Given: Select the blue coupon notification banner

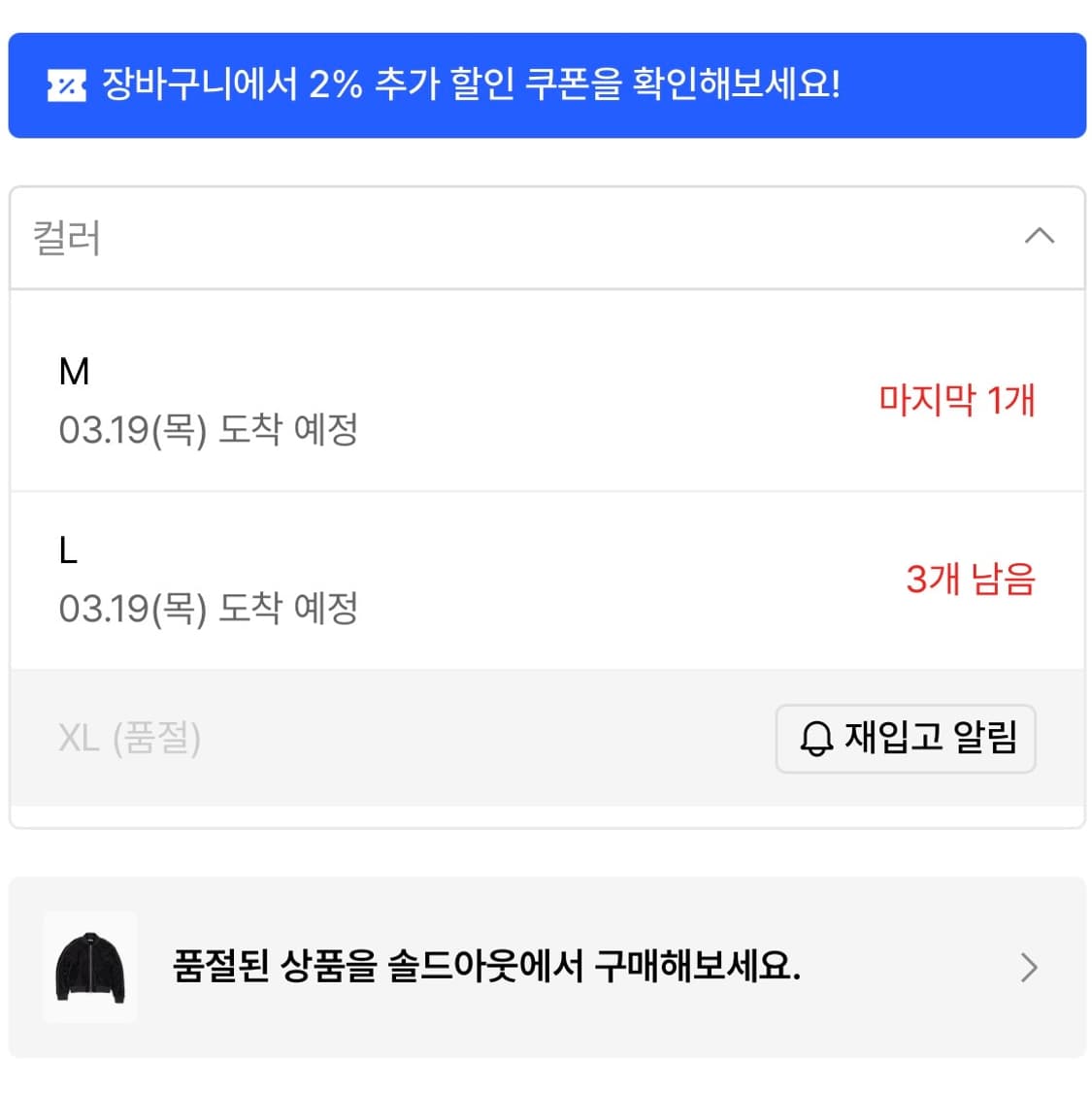Looking at the screenshot, I should click(546, 86).
